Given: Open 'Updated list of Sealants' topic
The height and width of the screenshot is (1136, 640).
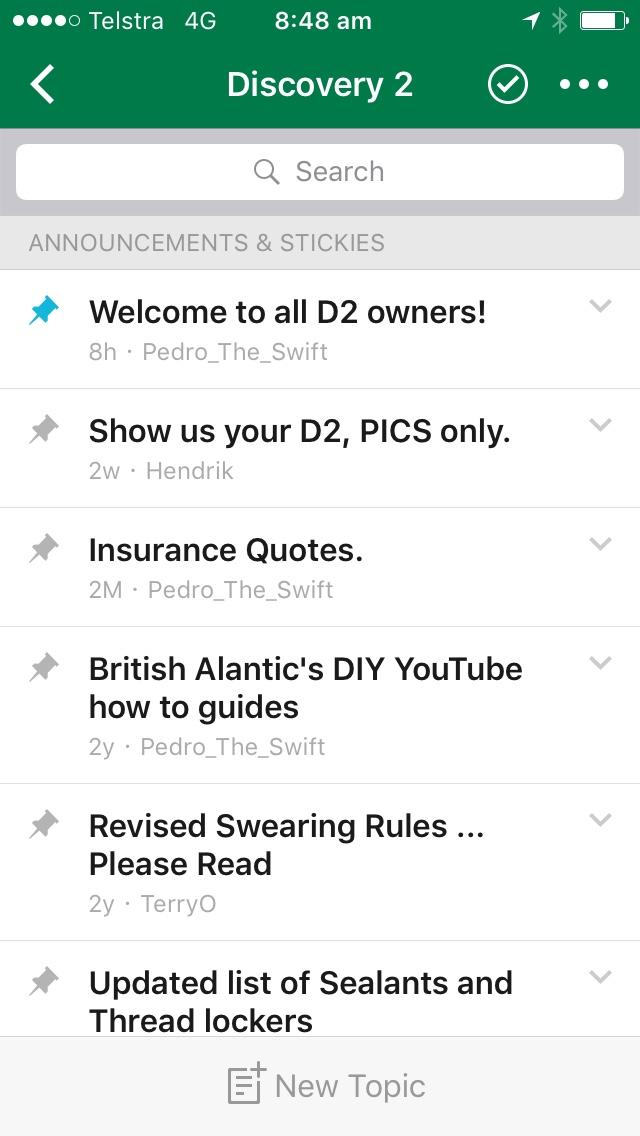Looking at the screenshot, I should tap(300, 1000).
